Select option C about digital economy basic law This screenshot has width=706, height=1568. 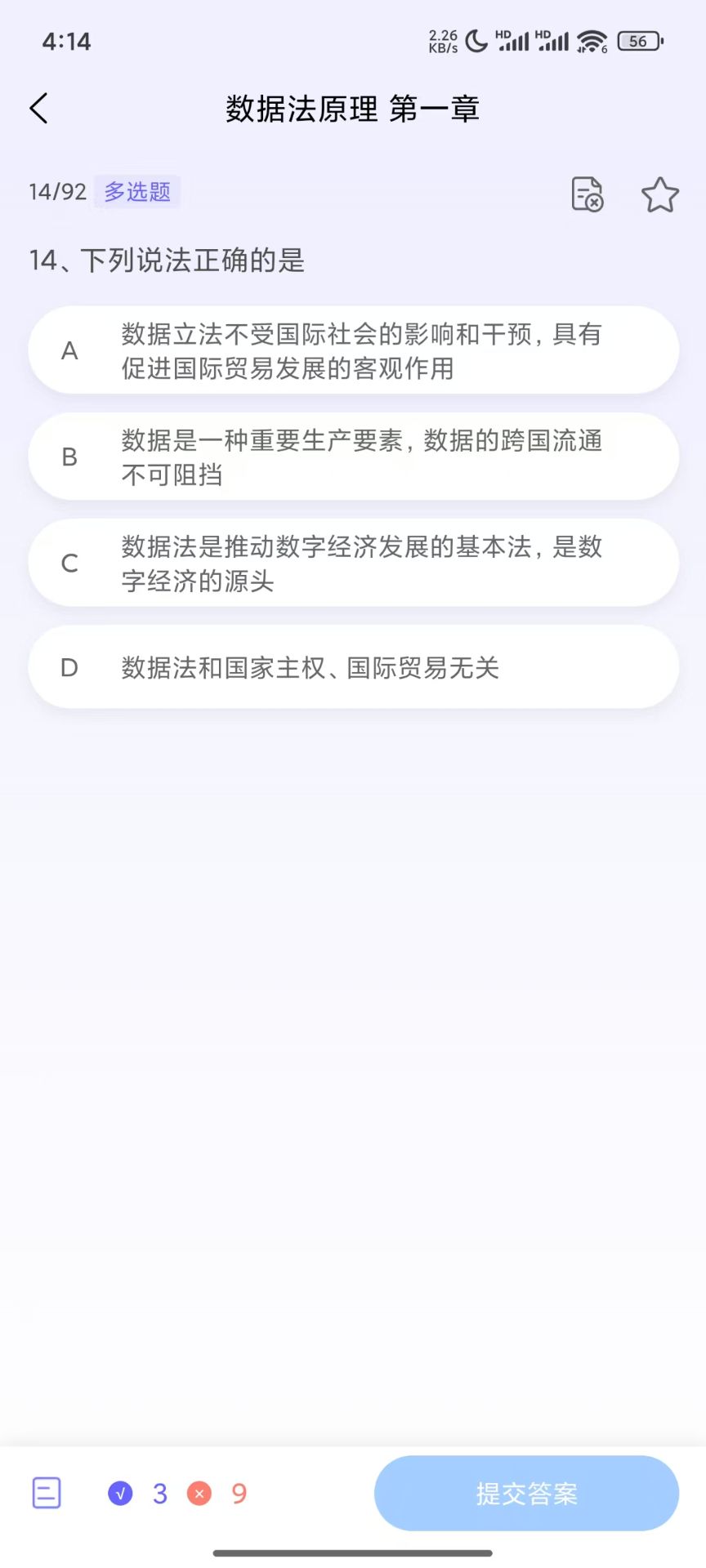click(x=351, y=563)
